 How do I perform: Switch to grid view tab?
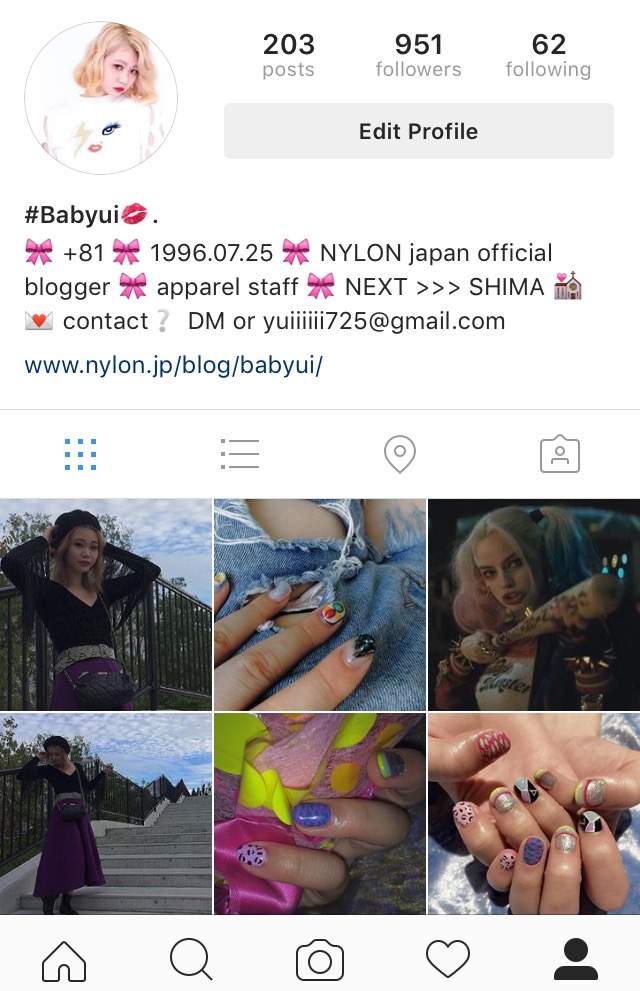tap(80, 454)
